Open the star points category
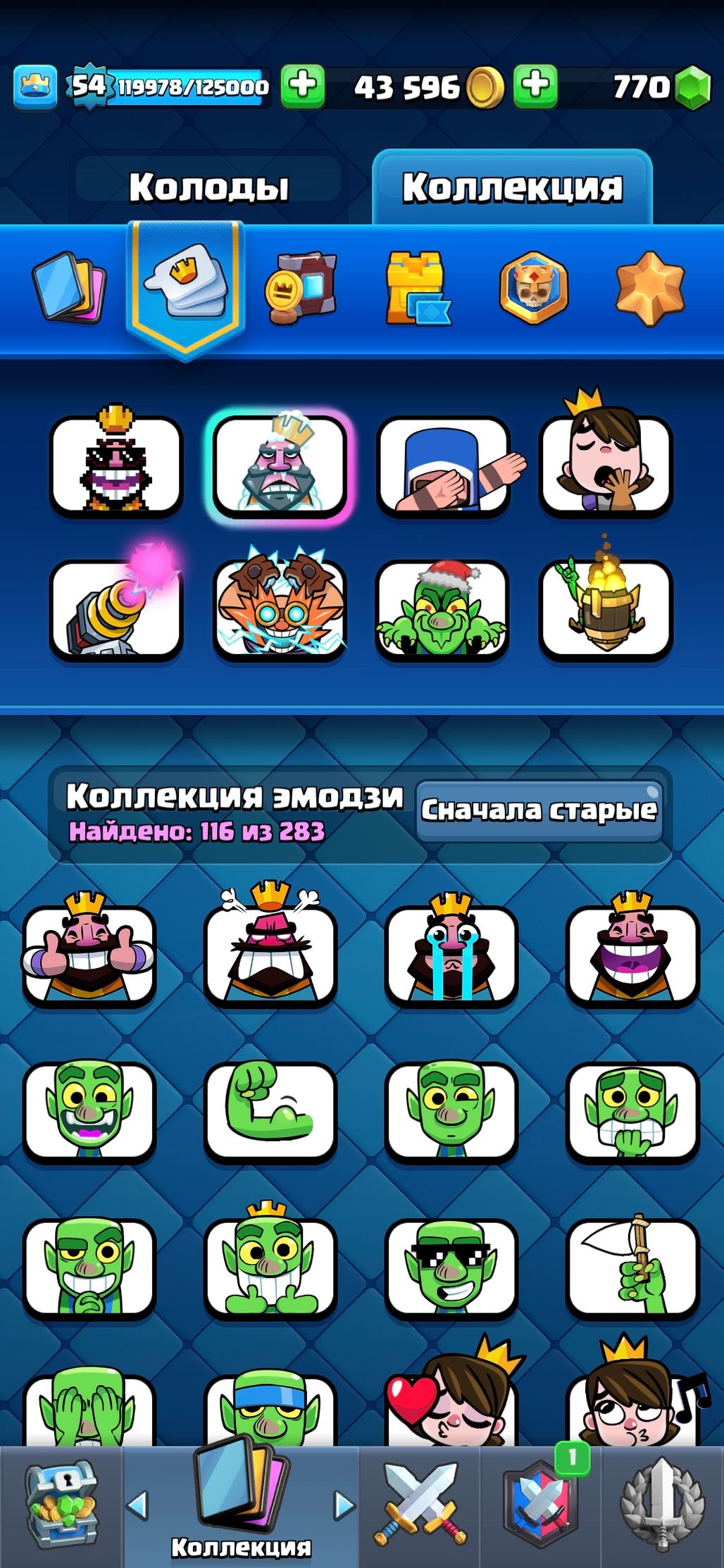Screen dimensions: 724x1568 coord(649,287)
